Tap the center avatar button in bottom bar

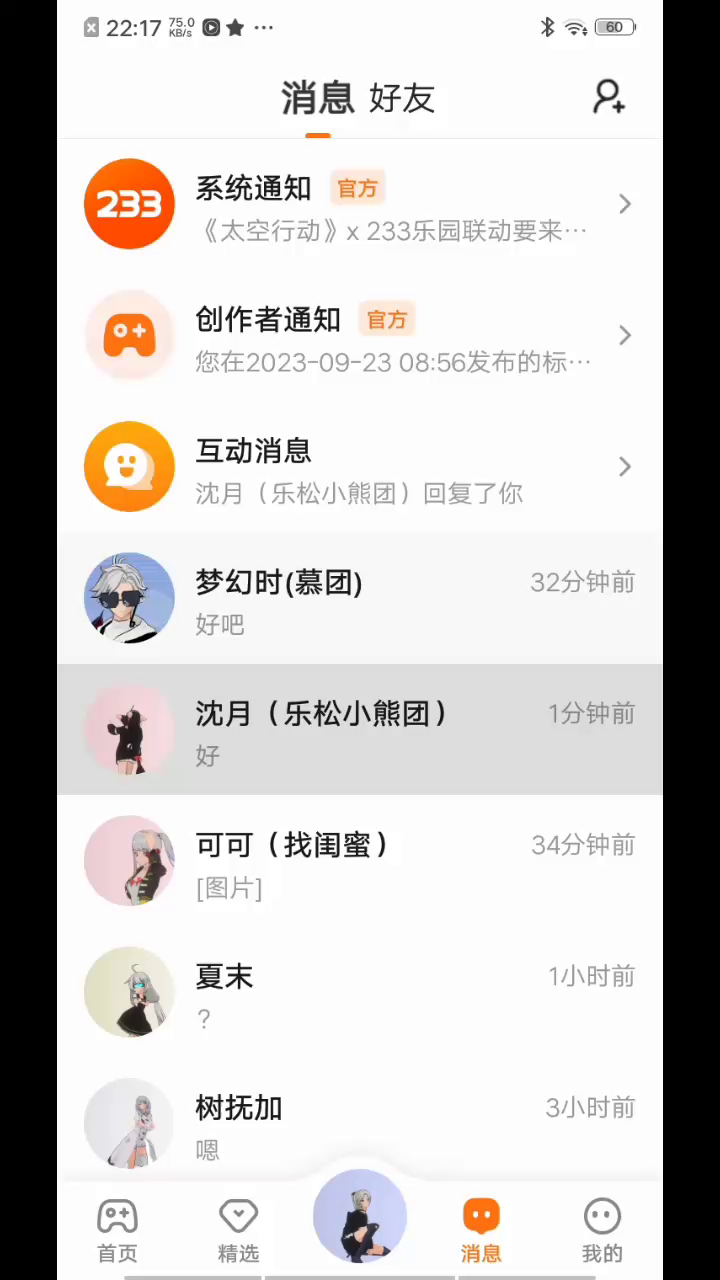pyautogui.click(x=360, y=1217)
